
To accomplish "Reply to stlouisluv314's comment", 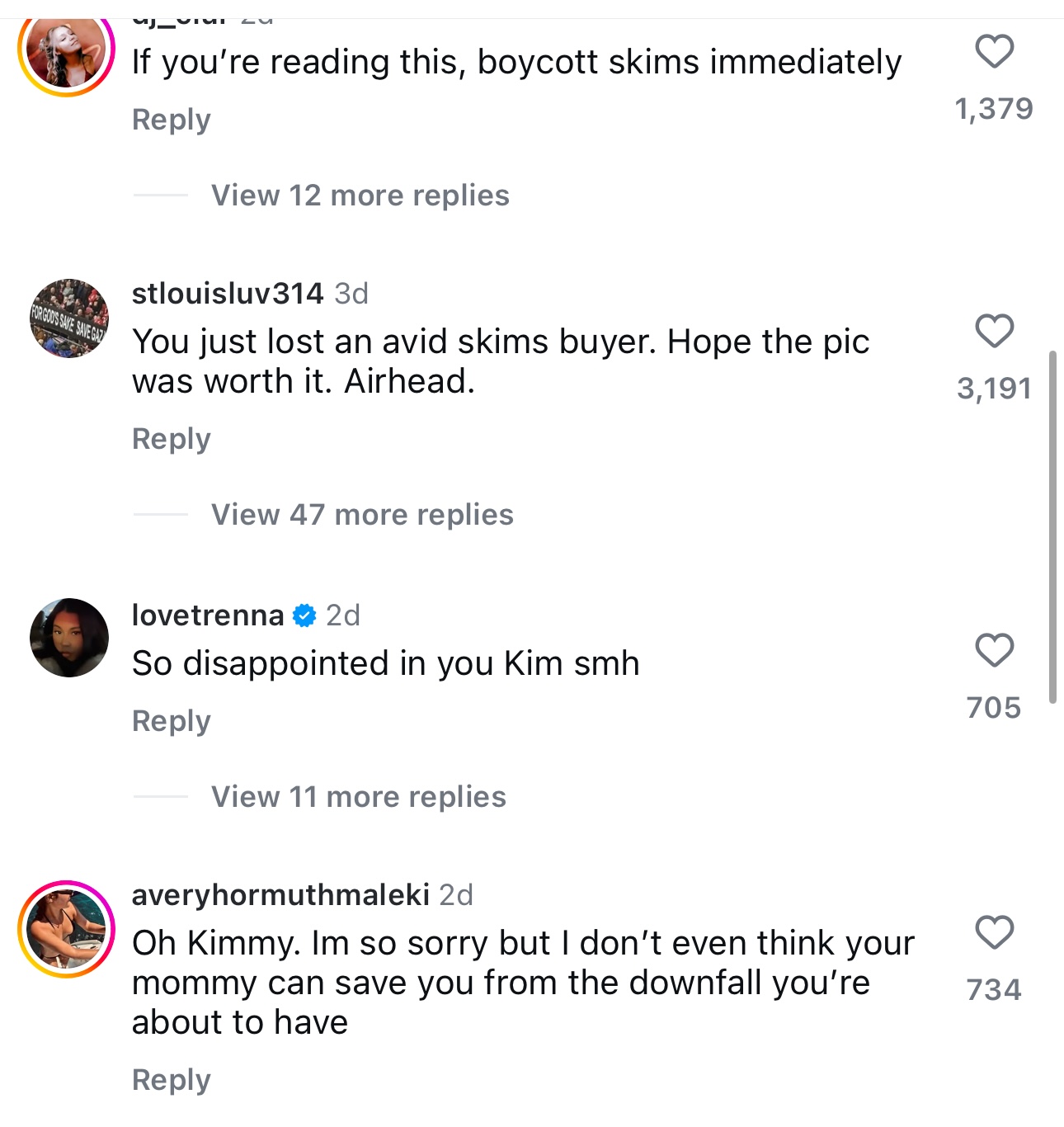I will 172,439.
